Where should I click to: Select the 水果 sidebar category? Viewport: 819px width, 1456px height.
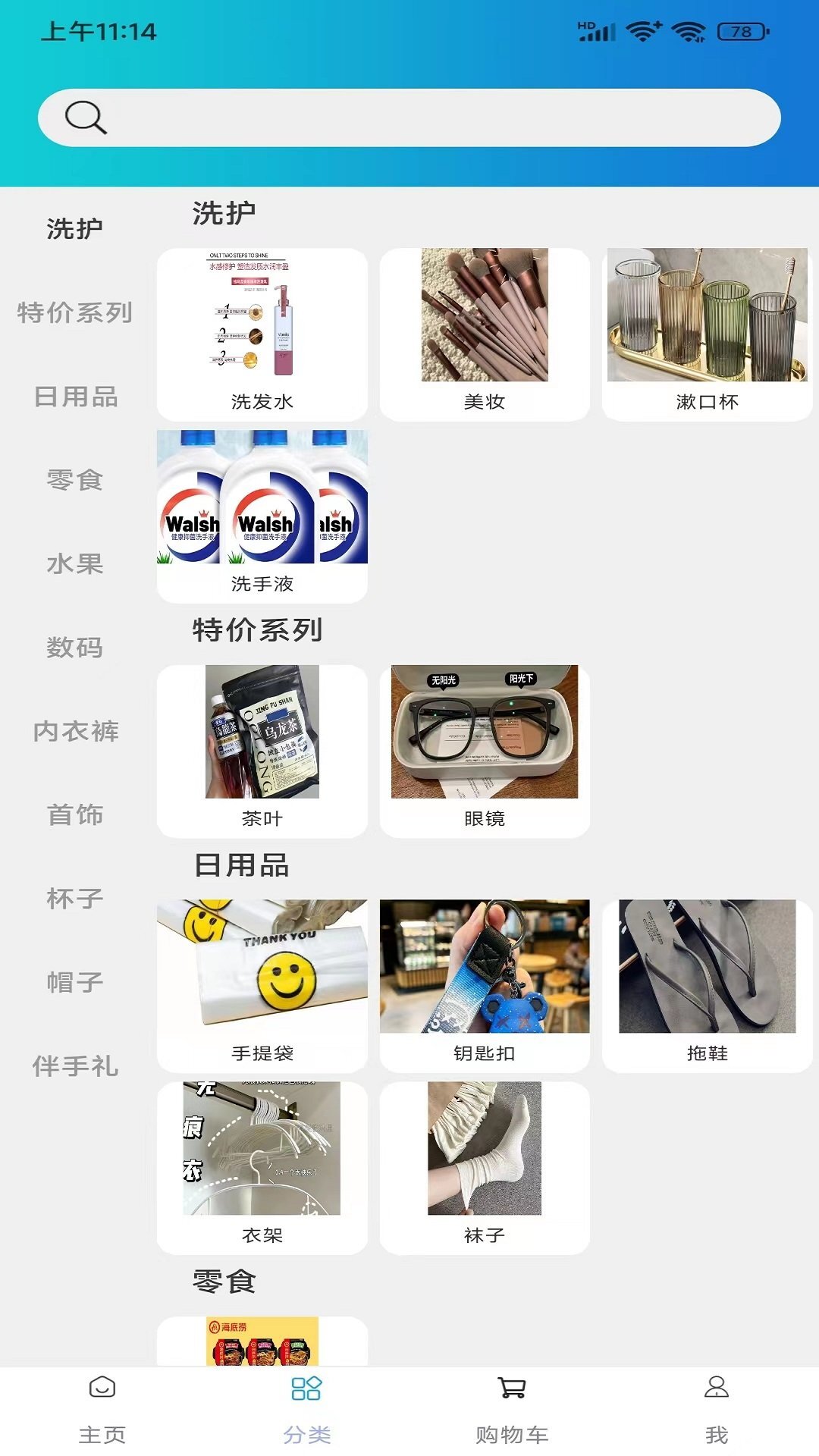pos(76,563)
